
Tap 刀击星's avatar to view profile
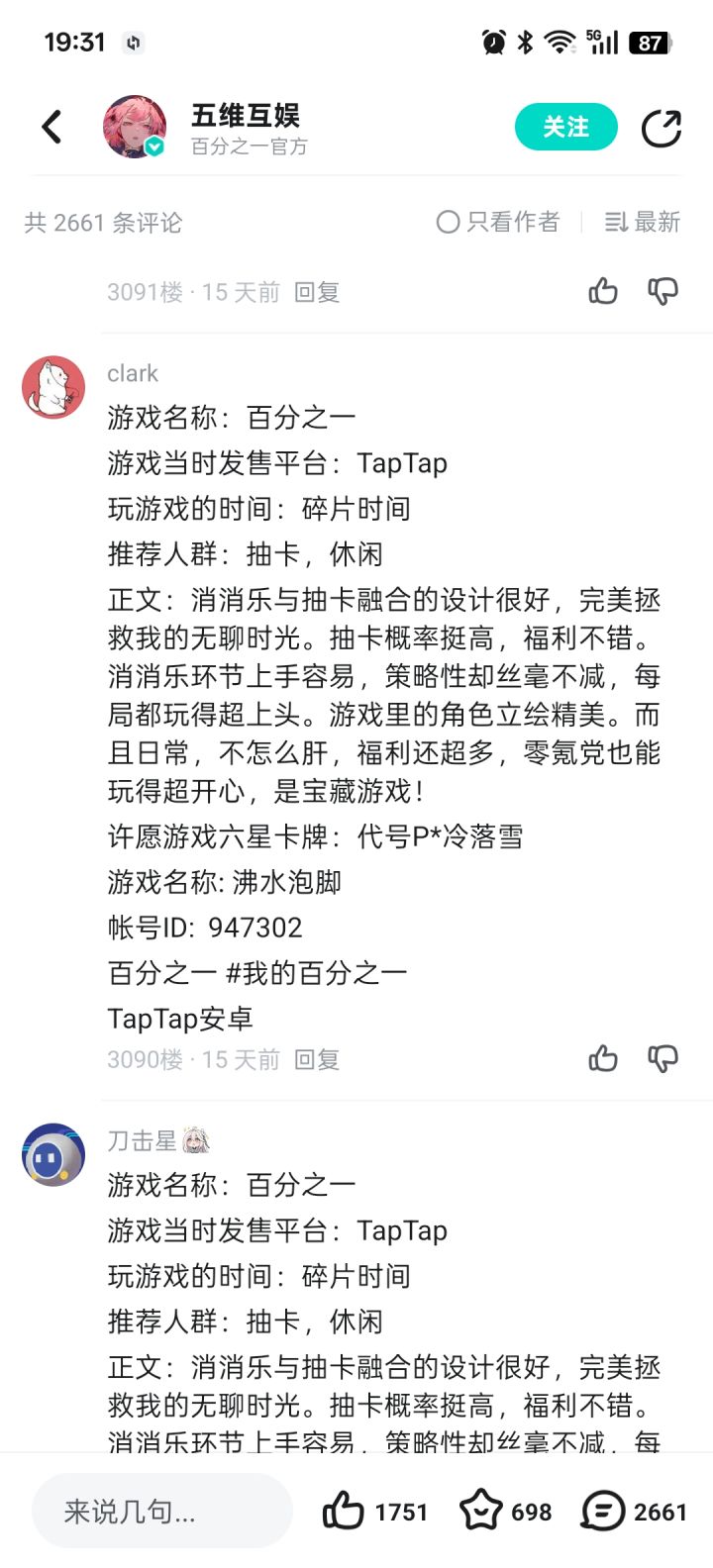click(x=53, y=1154)
